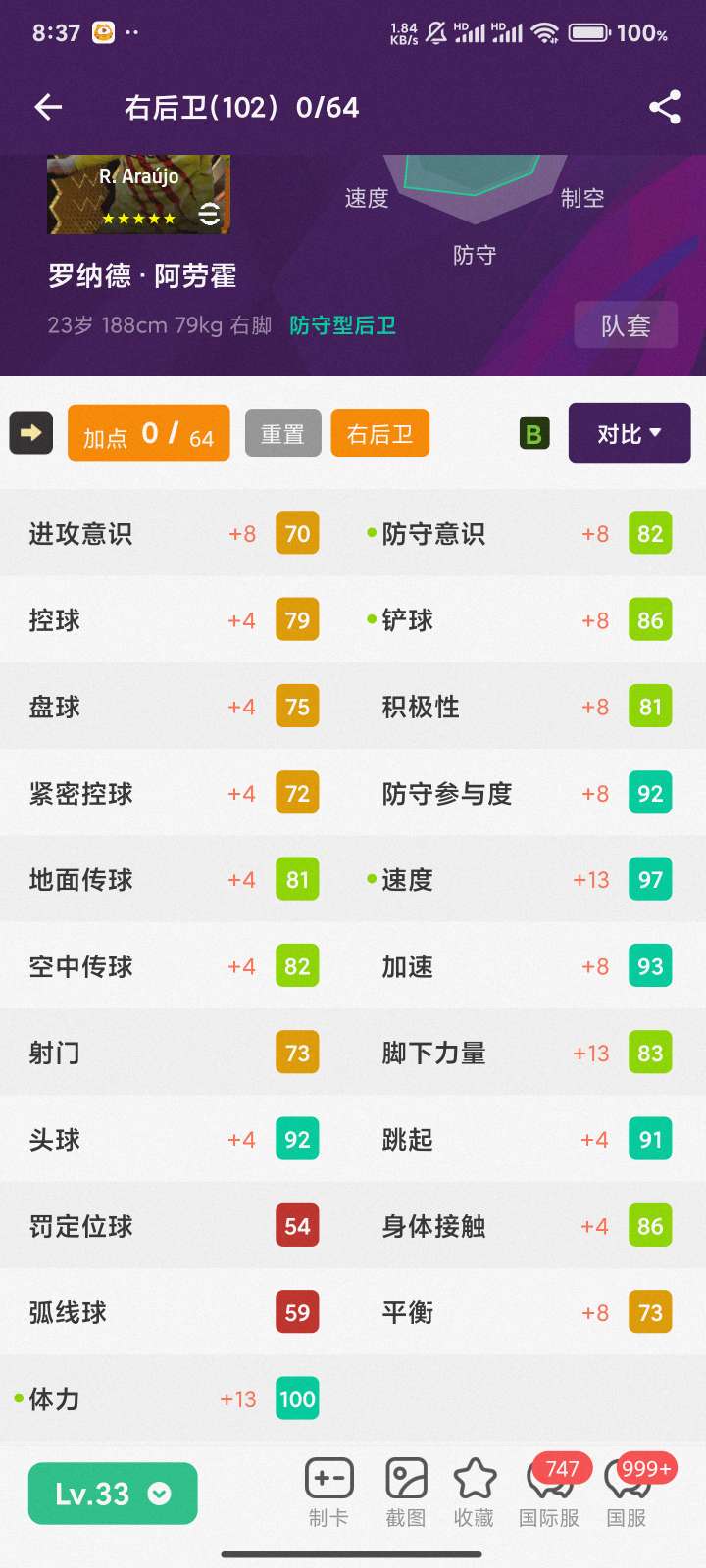Tap the 加点 0/64 points button
706x1568 pixels.
pos(149,433)
